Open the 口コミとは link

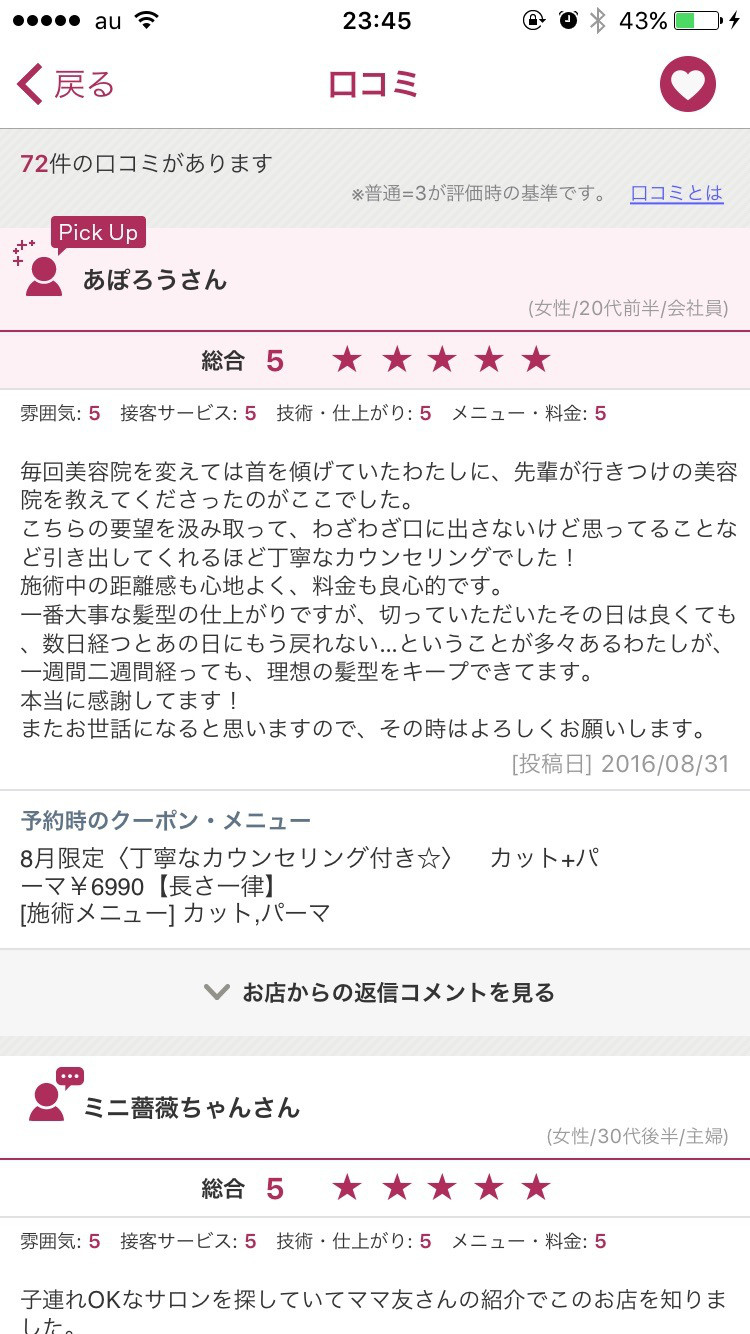pyautogui.click(x=676, y=194)
